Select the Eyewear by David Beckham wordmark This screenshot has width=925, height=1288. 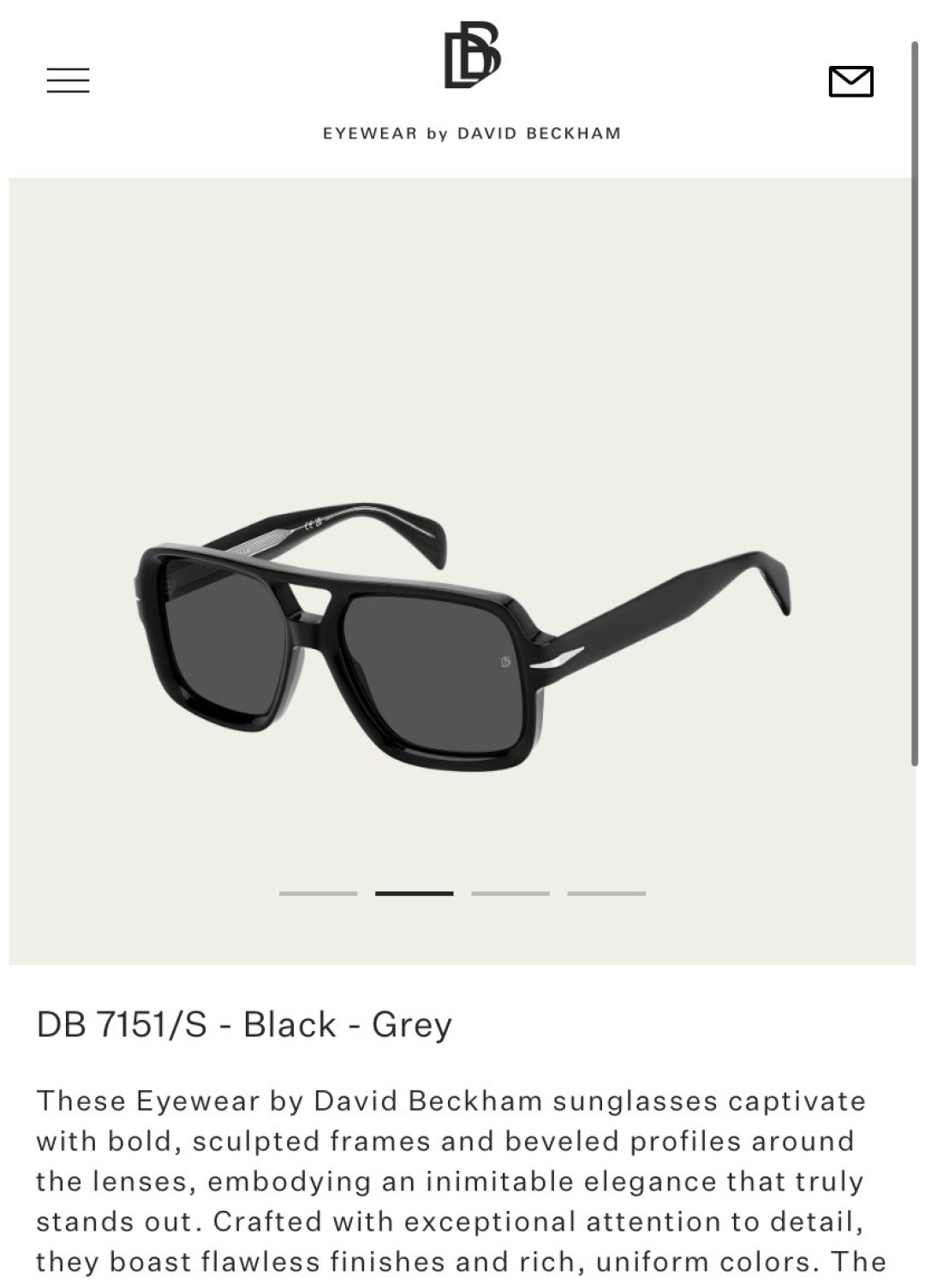pyautogui.click(x=474, y=133)
